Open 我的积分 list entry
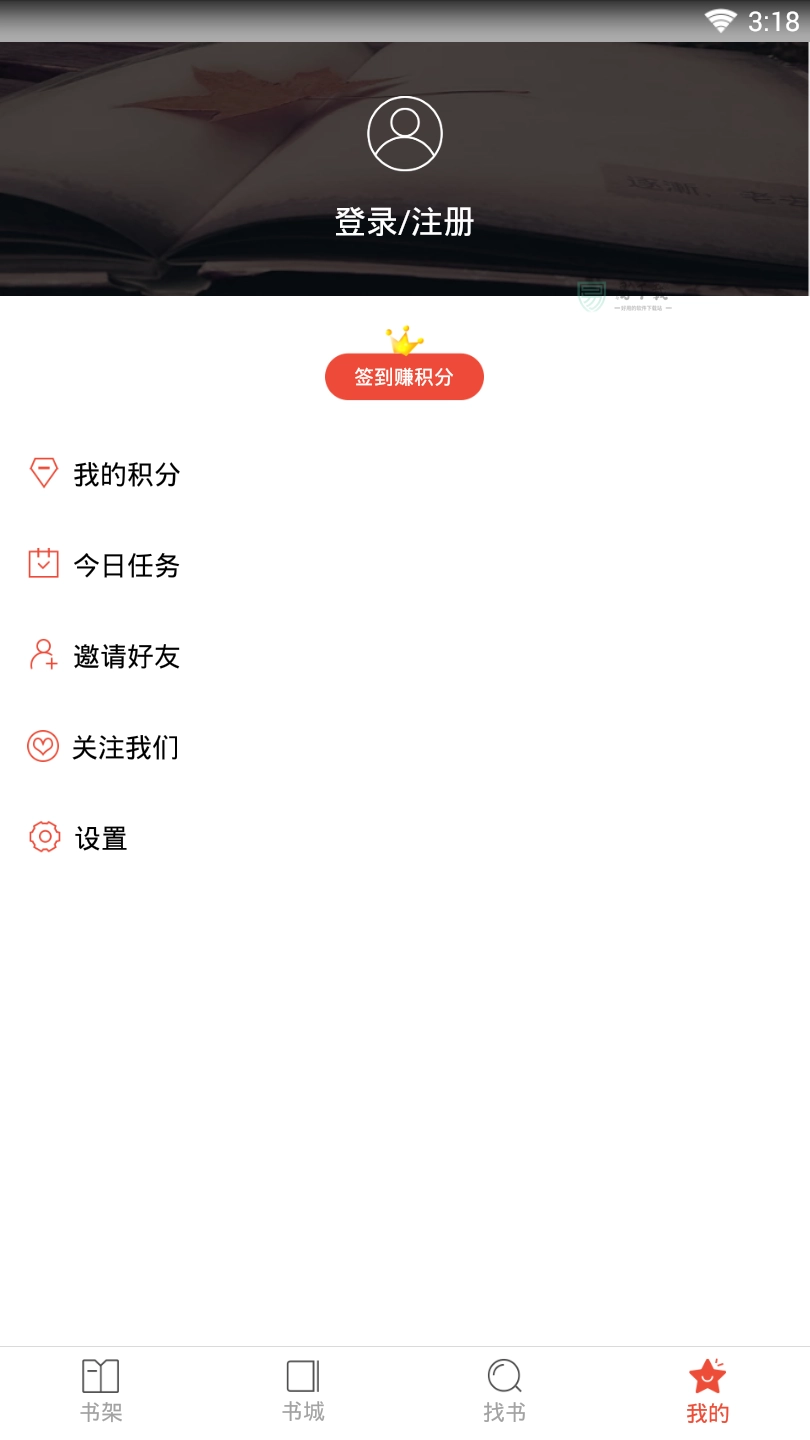This screenshot has width=810, height=1440. click(x=126, y=475)
